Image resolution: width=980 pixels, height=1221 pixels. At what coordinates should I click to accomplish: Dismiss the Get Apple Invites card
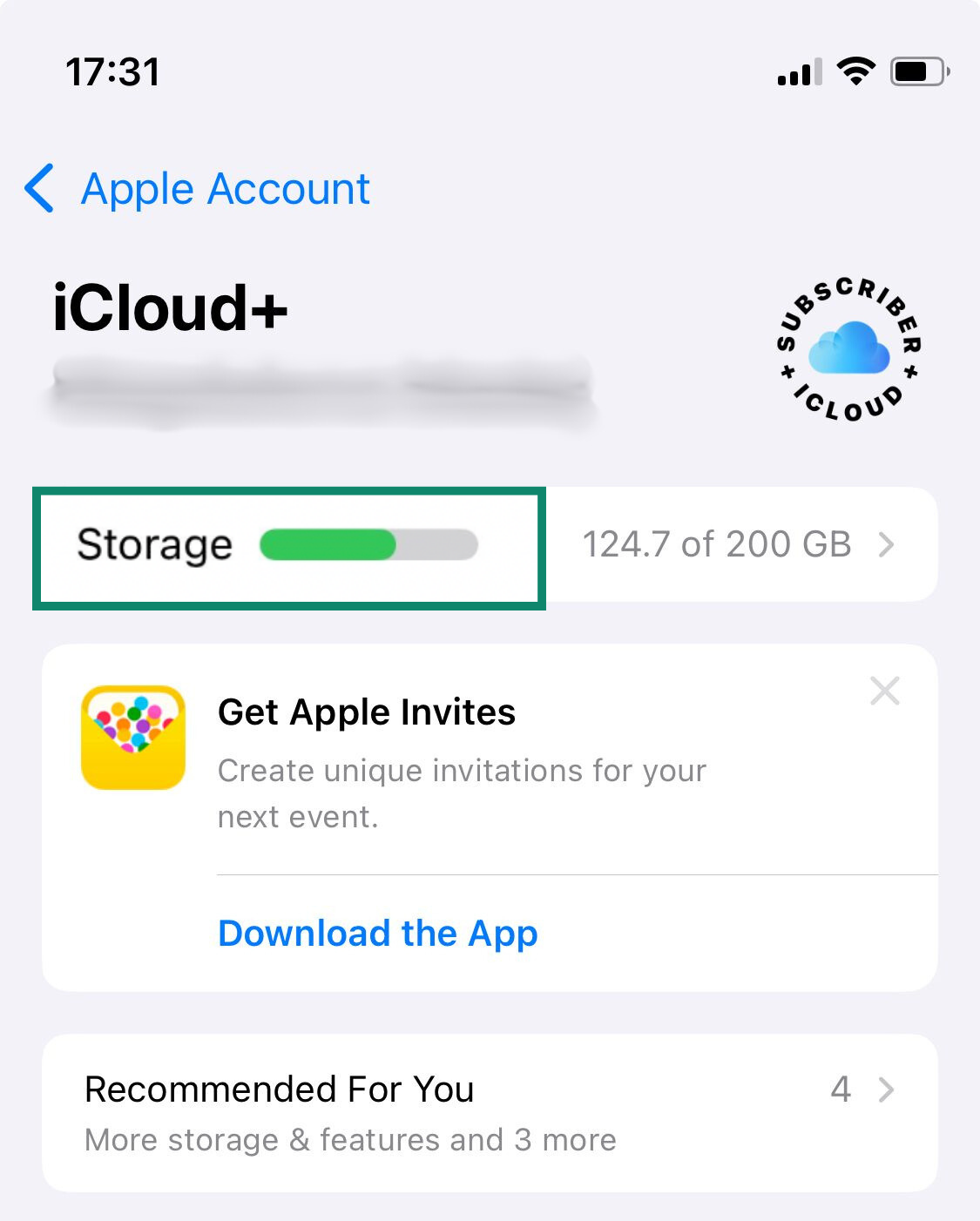coord(884,691)
